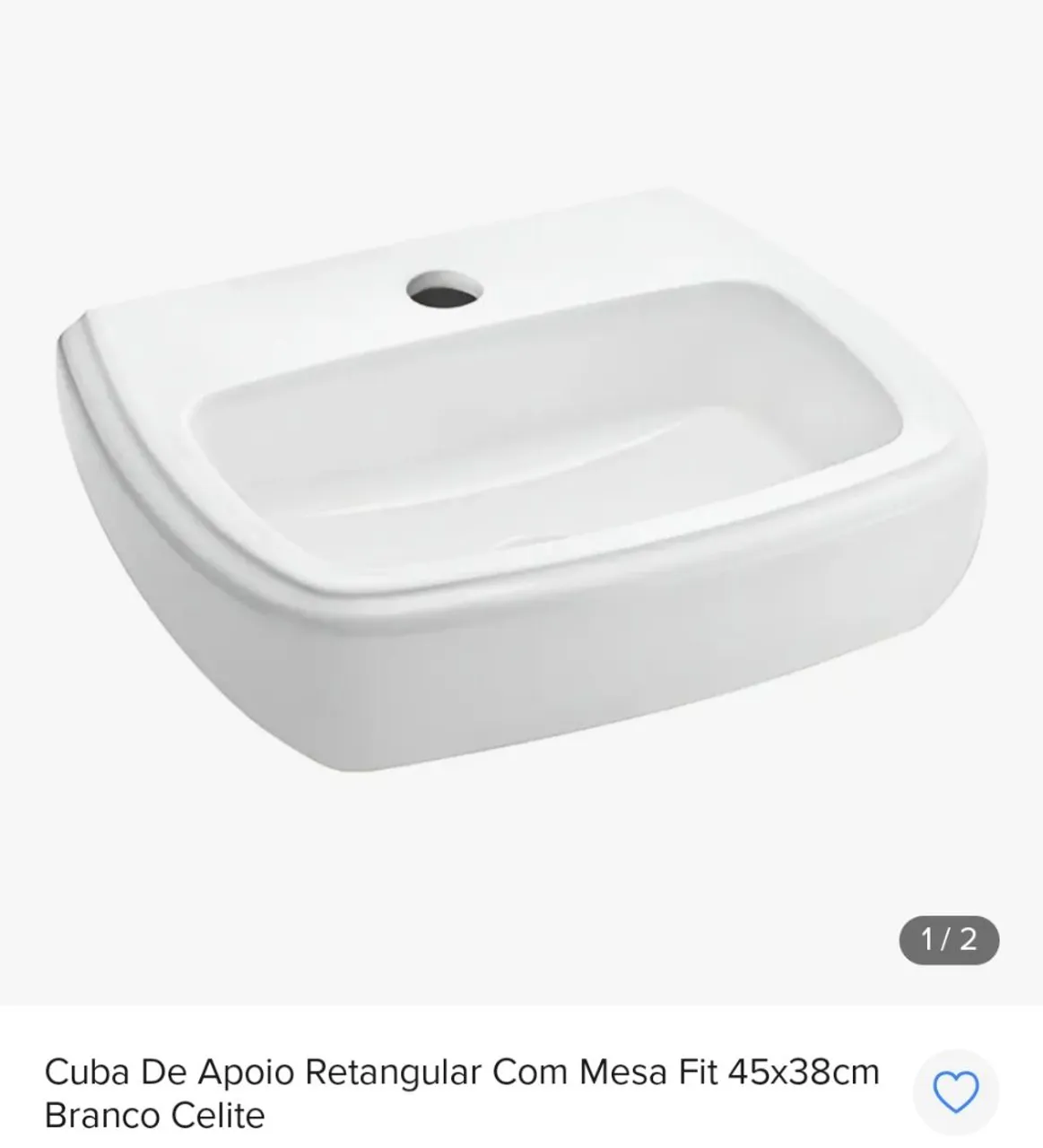
Task: Add the Celite sink to favorites
Action: point(956,1092)
